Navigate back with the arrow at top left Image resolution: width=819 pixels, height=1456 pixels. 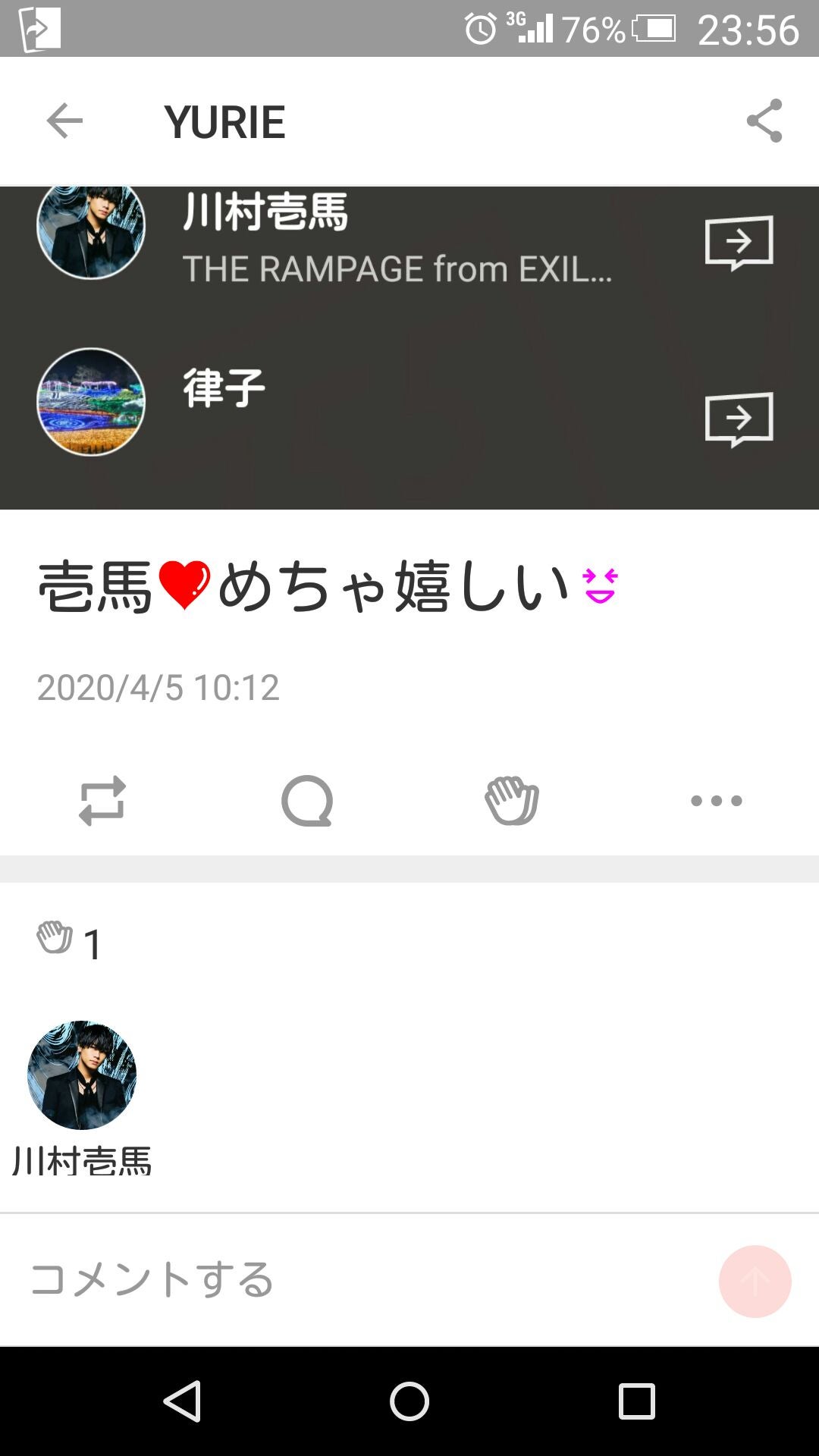click(x=64, y=121)
